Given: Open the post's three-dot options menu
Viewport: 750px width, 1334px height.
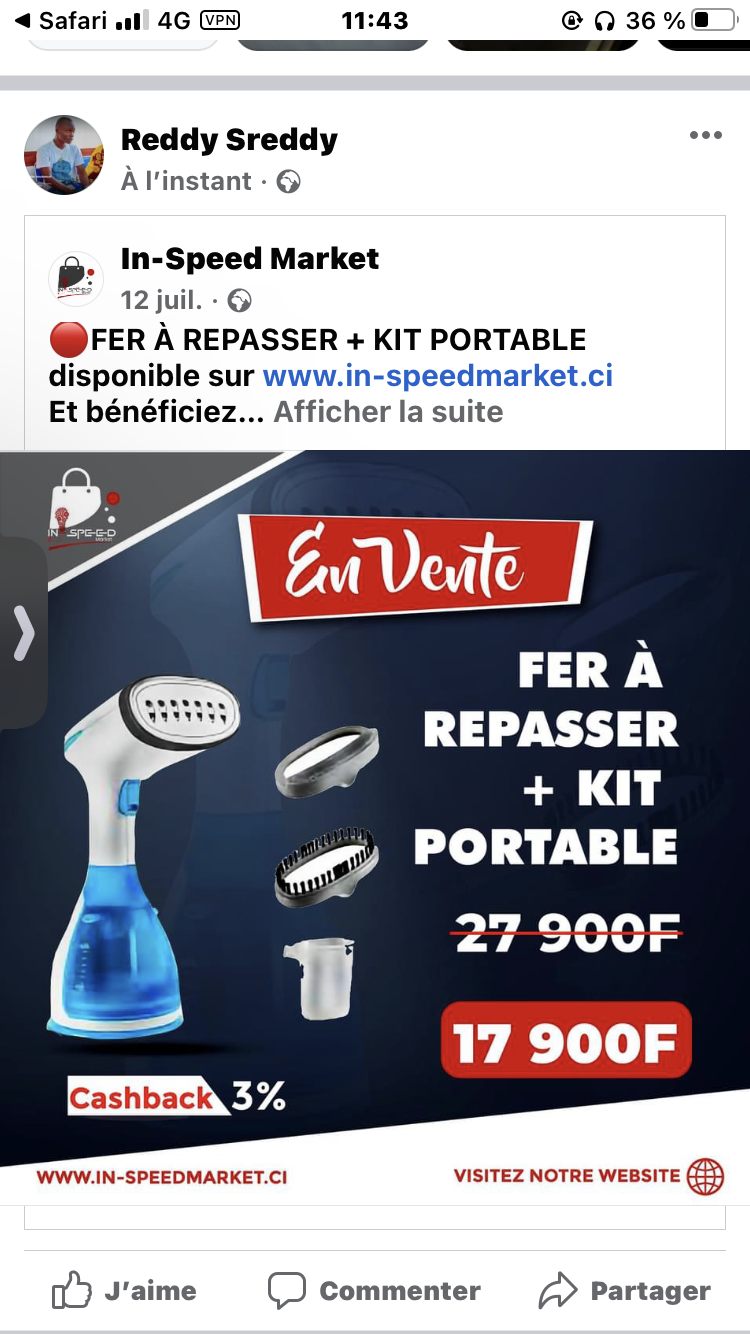Looking at the screenshot, I should click(705, 136).
